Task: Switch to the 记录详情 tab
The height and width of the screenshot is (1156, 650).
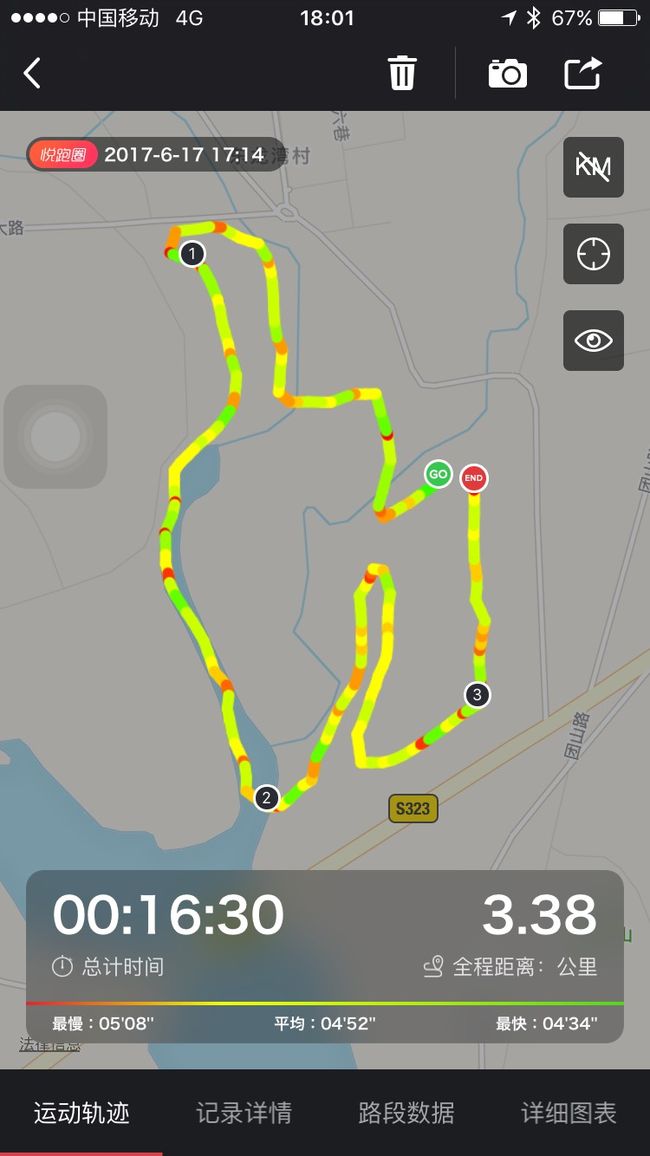Action: [x=244, y=1113]
